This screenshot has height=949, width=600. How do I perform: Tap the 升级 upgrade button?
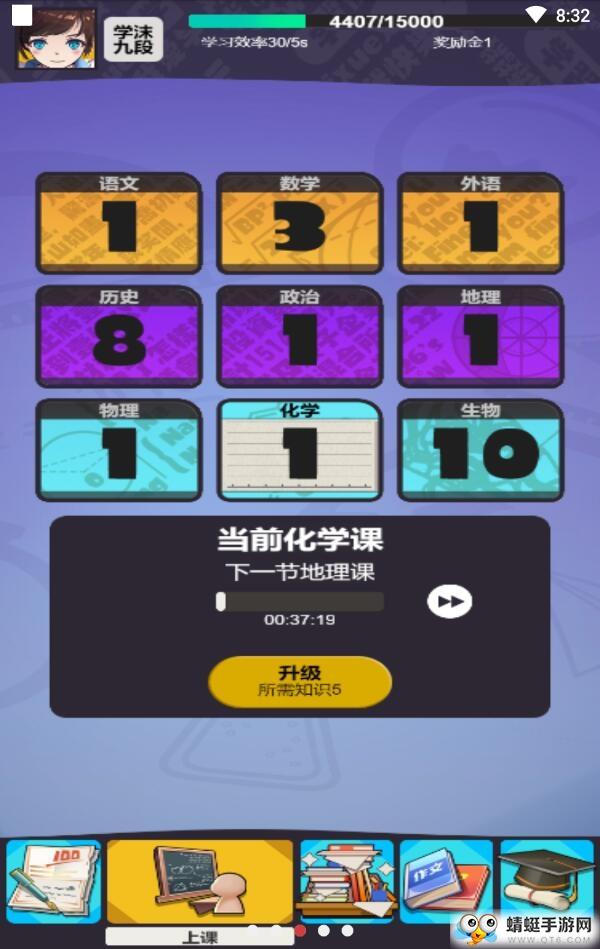click(299, 681)
